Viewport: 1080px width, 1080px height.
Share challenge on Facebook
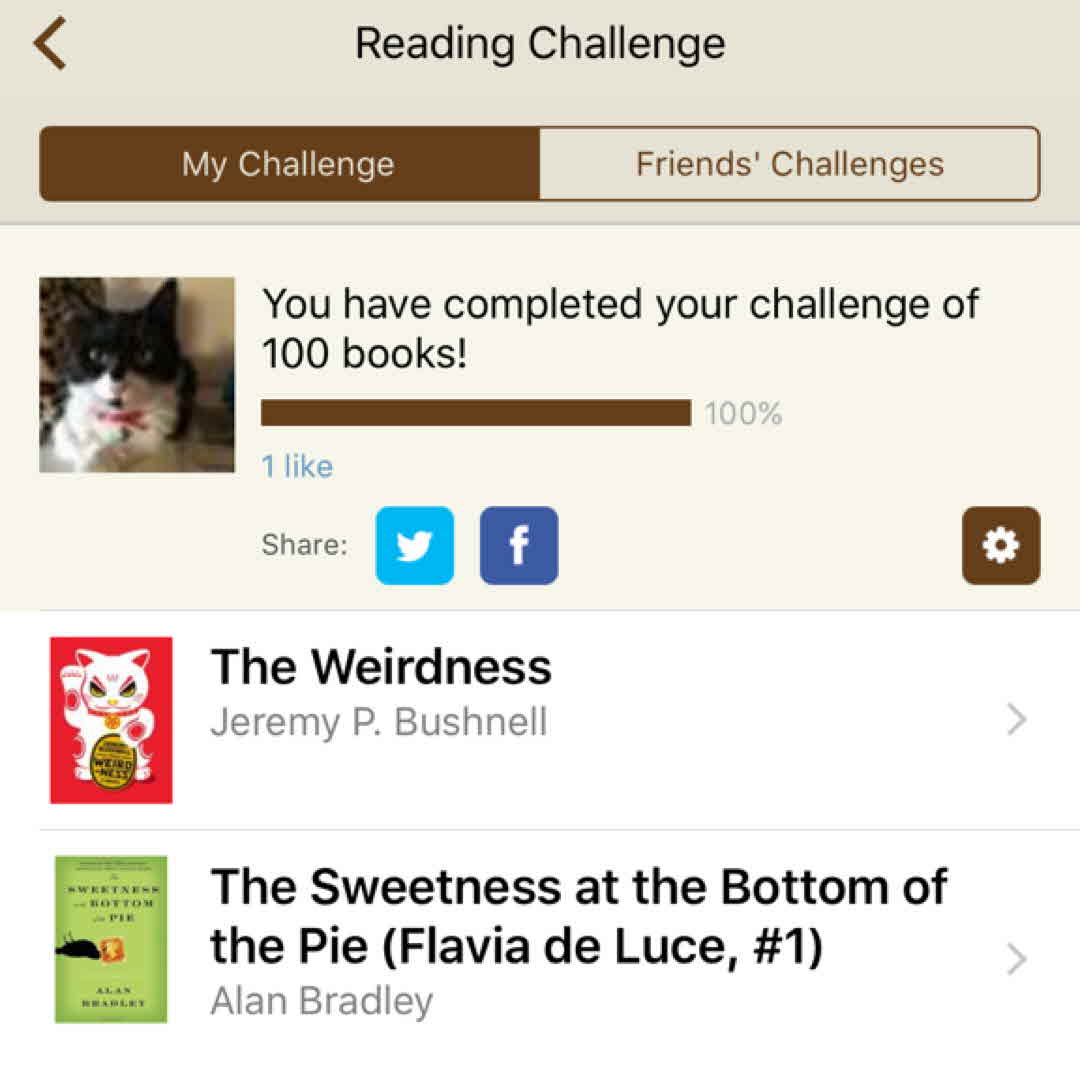coord(519,545)
